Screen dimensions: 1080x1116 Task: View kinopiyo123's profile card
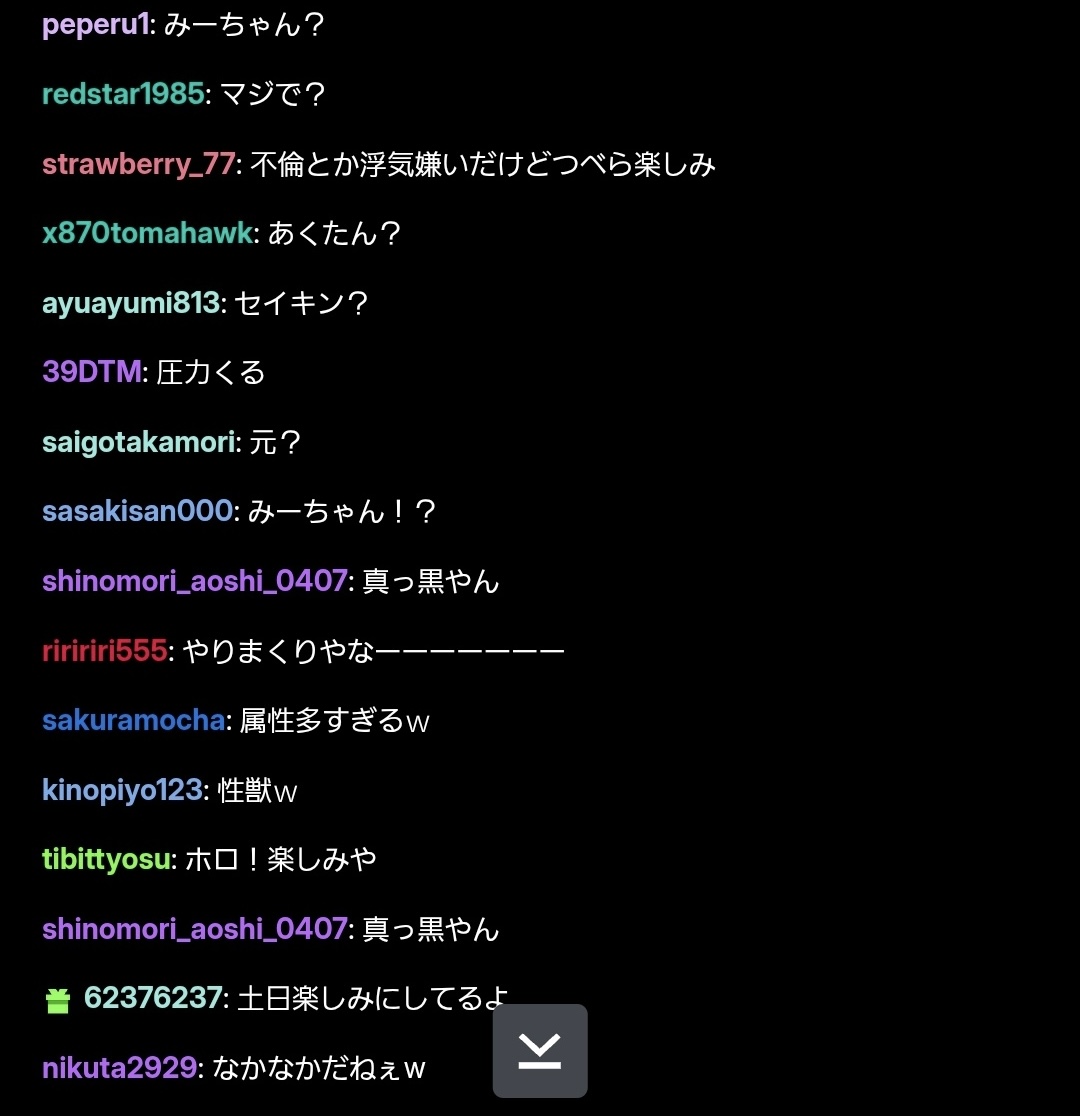122,790
